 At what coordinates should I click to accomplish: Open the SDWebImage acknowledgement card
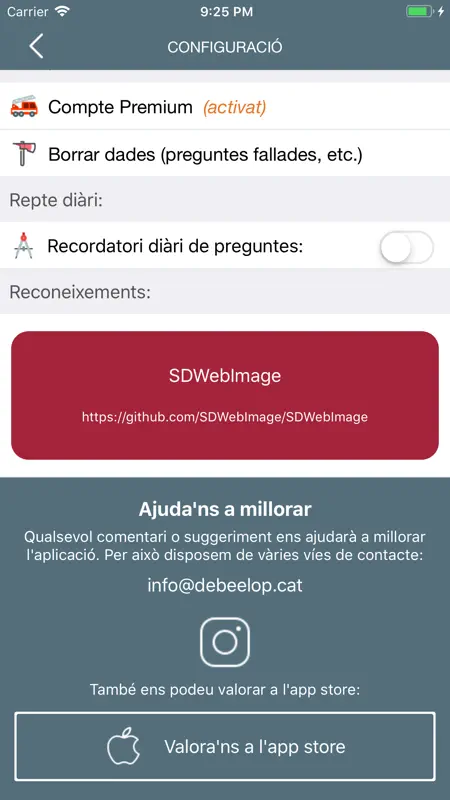[225, 395]
